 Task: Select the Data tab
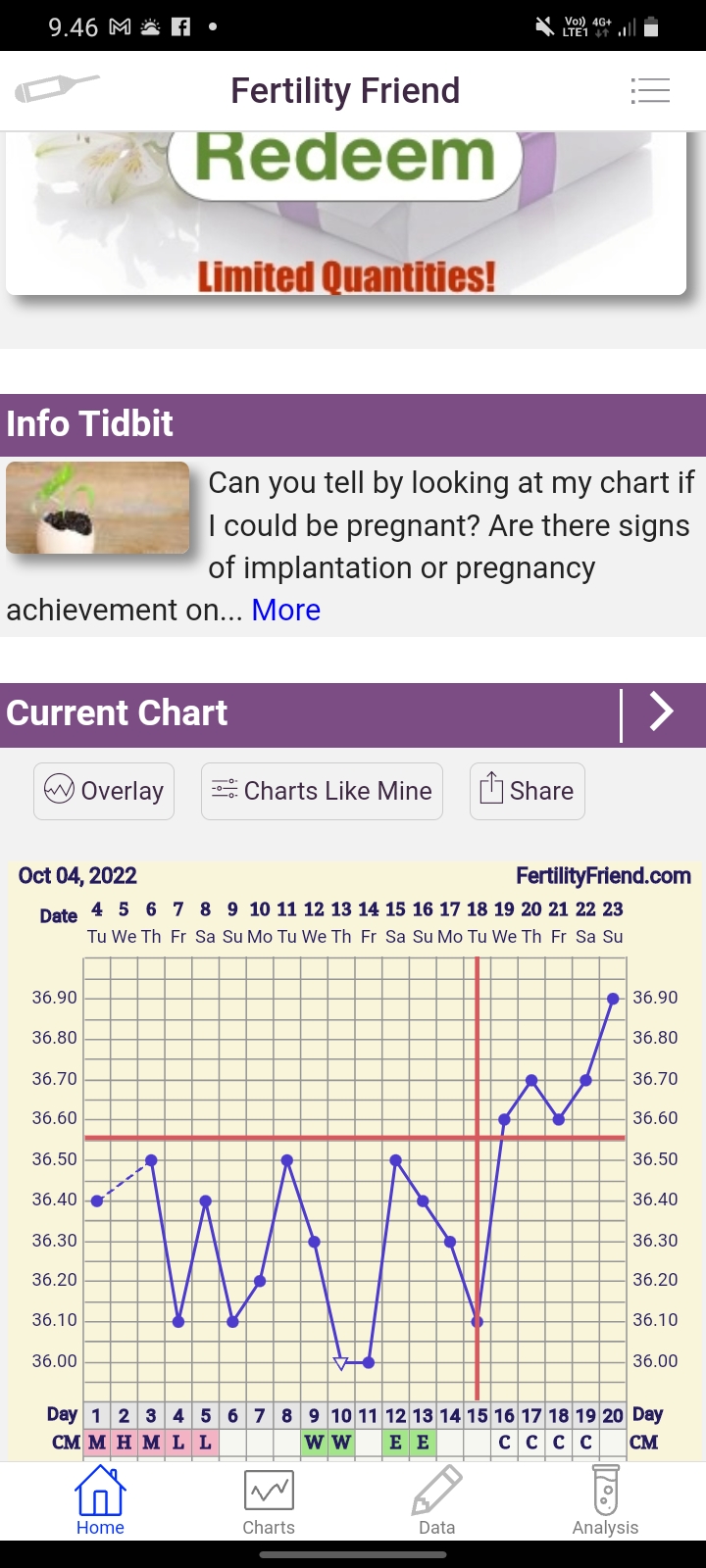[x=436, y=1500]
